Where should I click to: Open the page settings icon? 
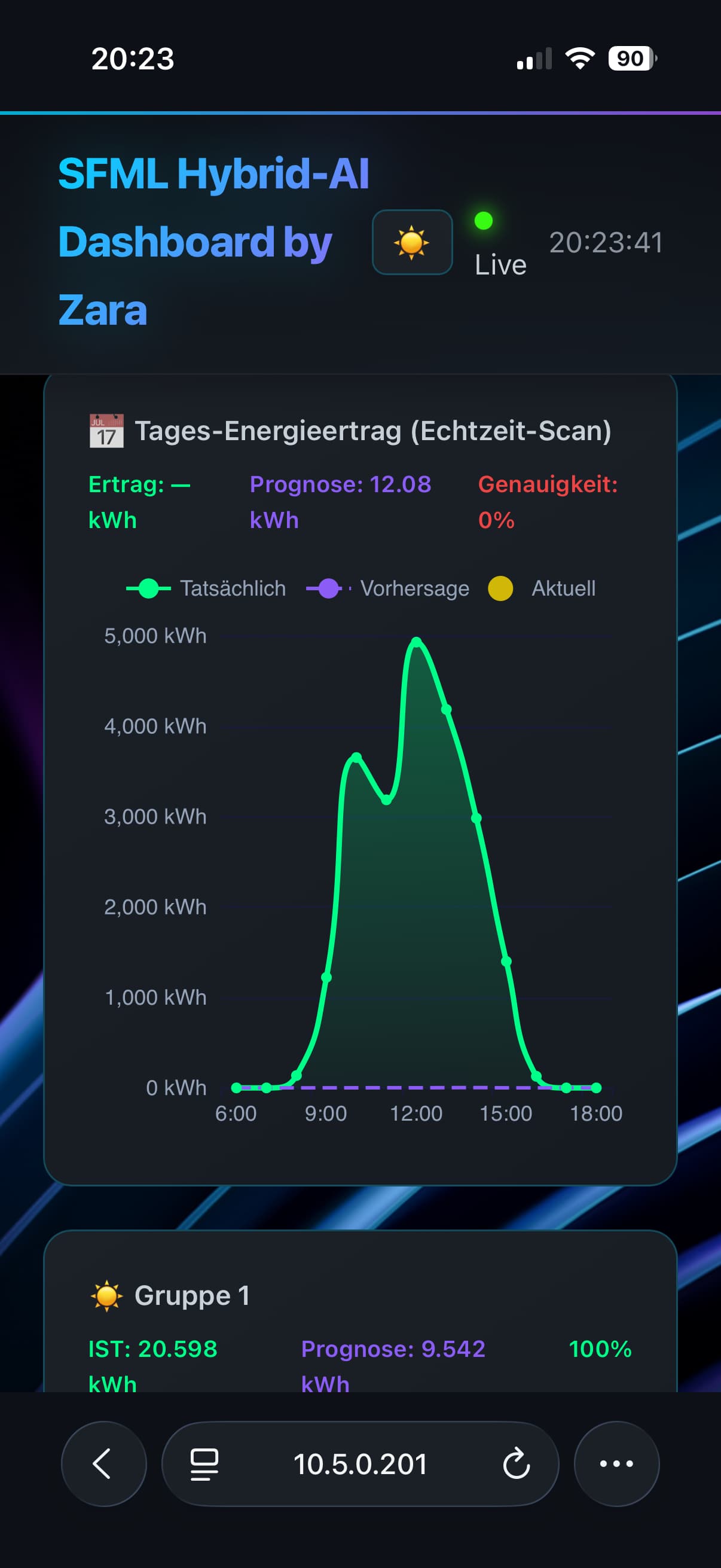[204, 1463]
